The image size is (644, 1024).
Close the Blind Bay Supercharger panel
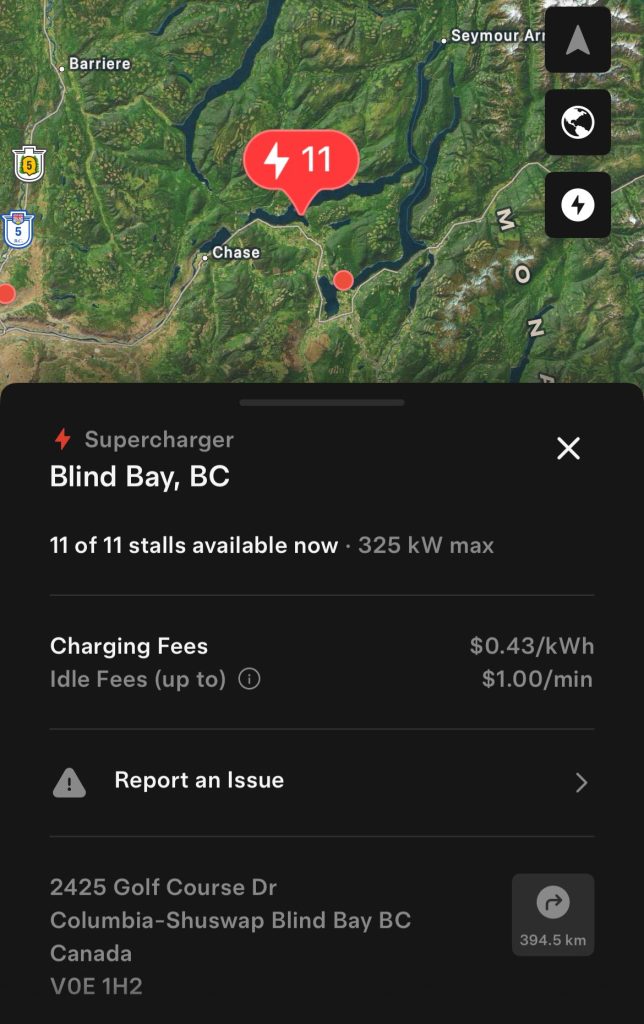(568, 449)
